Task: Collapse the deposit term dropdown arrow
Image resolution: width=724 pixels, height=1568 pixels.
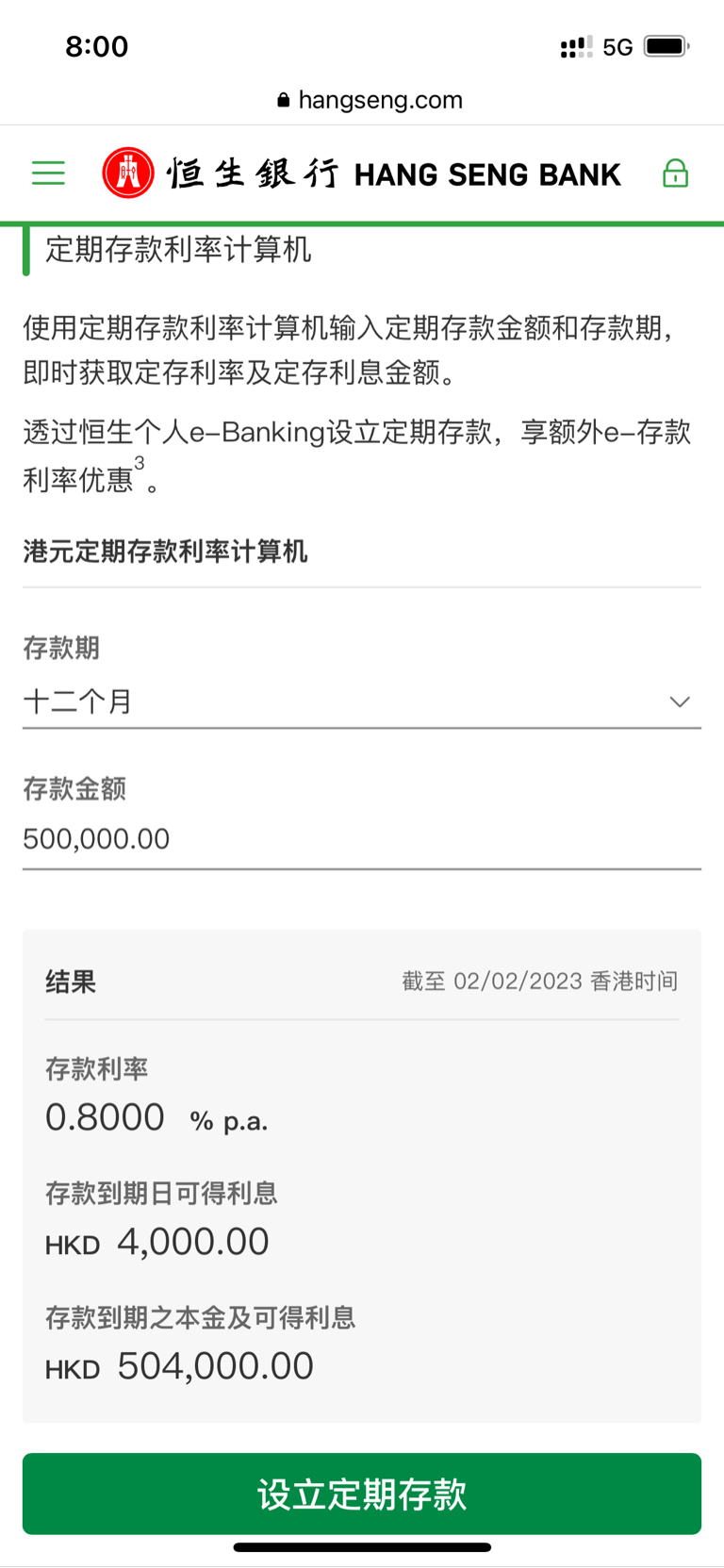Action: pos(679,701)
